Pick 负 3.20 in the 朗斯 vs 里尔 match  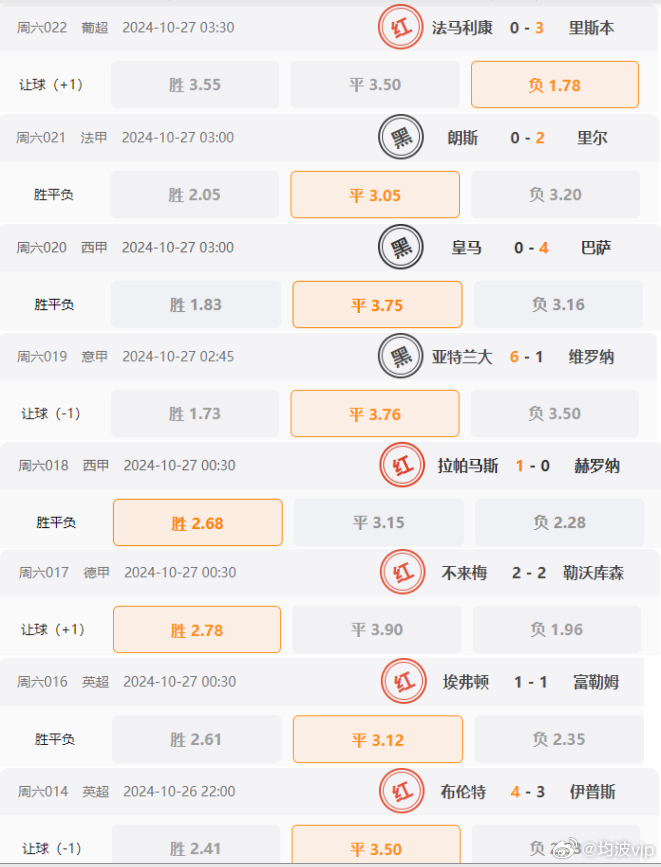coord(555,195)
